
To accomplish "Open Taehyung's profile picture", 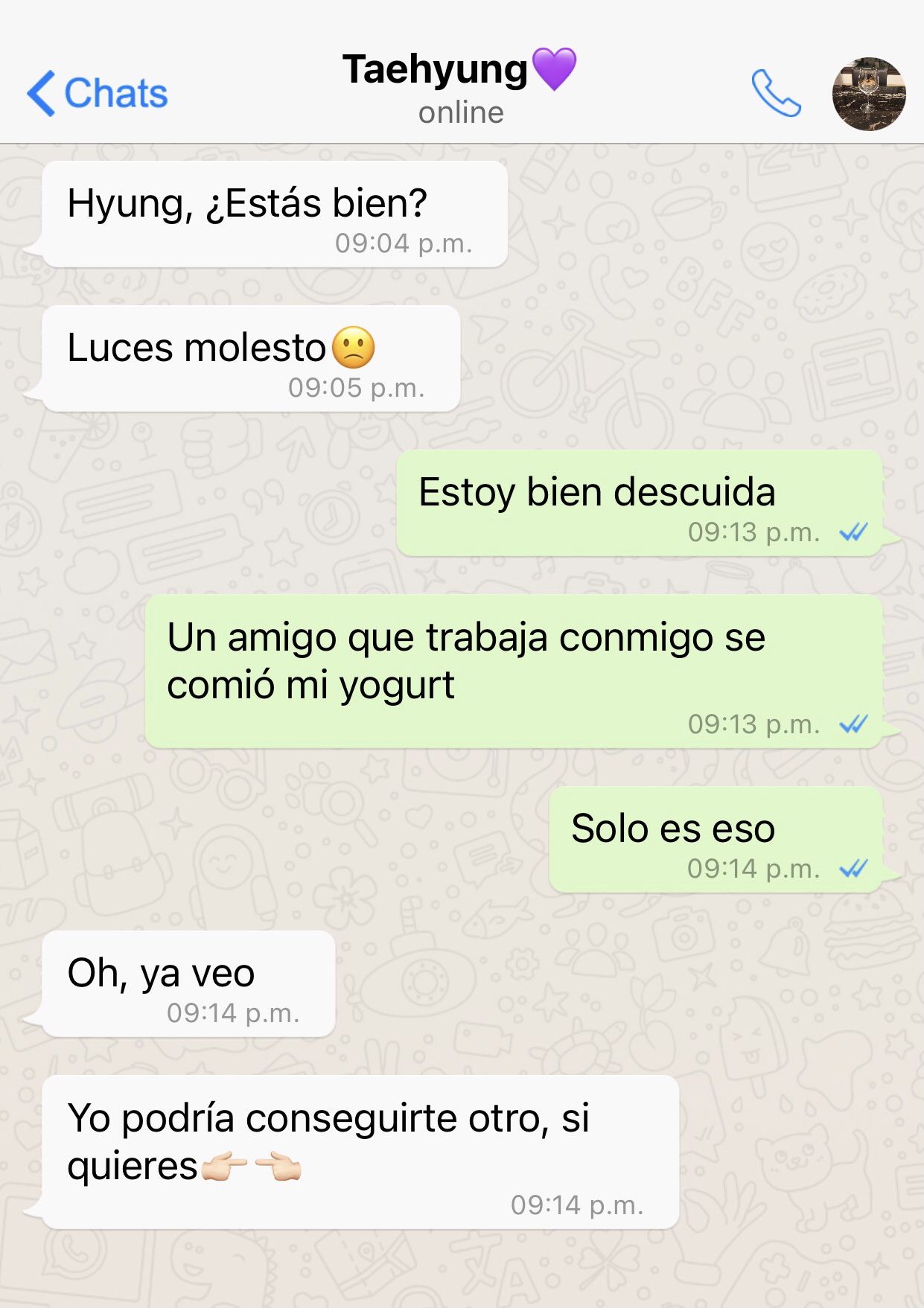I will [x=868, y=94].
